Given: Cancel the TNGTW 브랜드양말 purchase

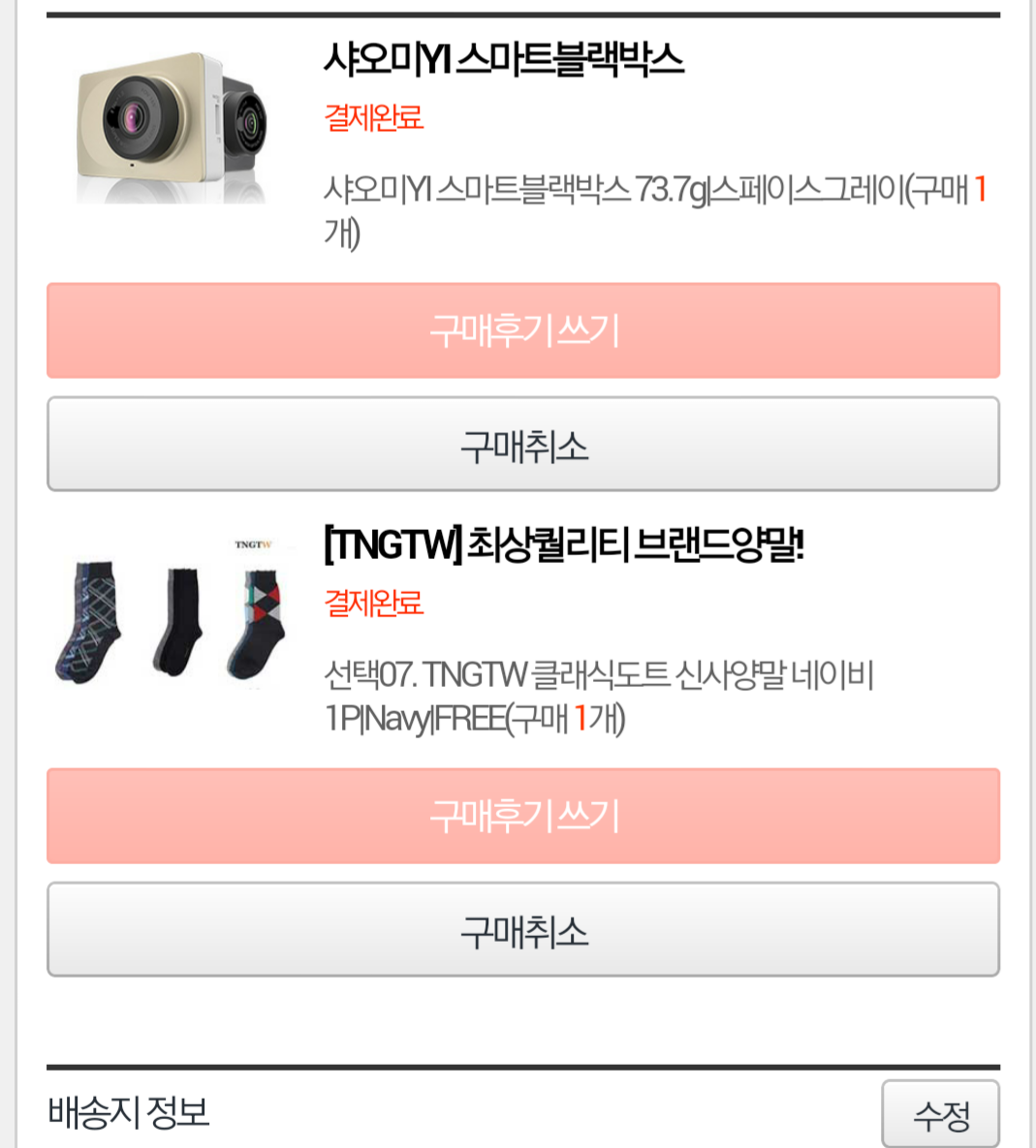Looking at the screenshot, I should point(523,930).
